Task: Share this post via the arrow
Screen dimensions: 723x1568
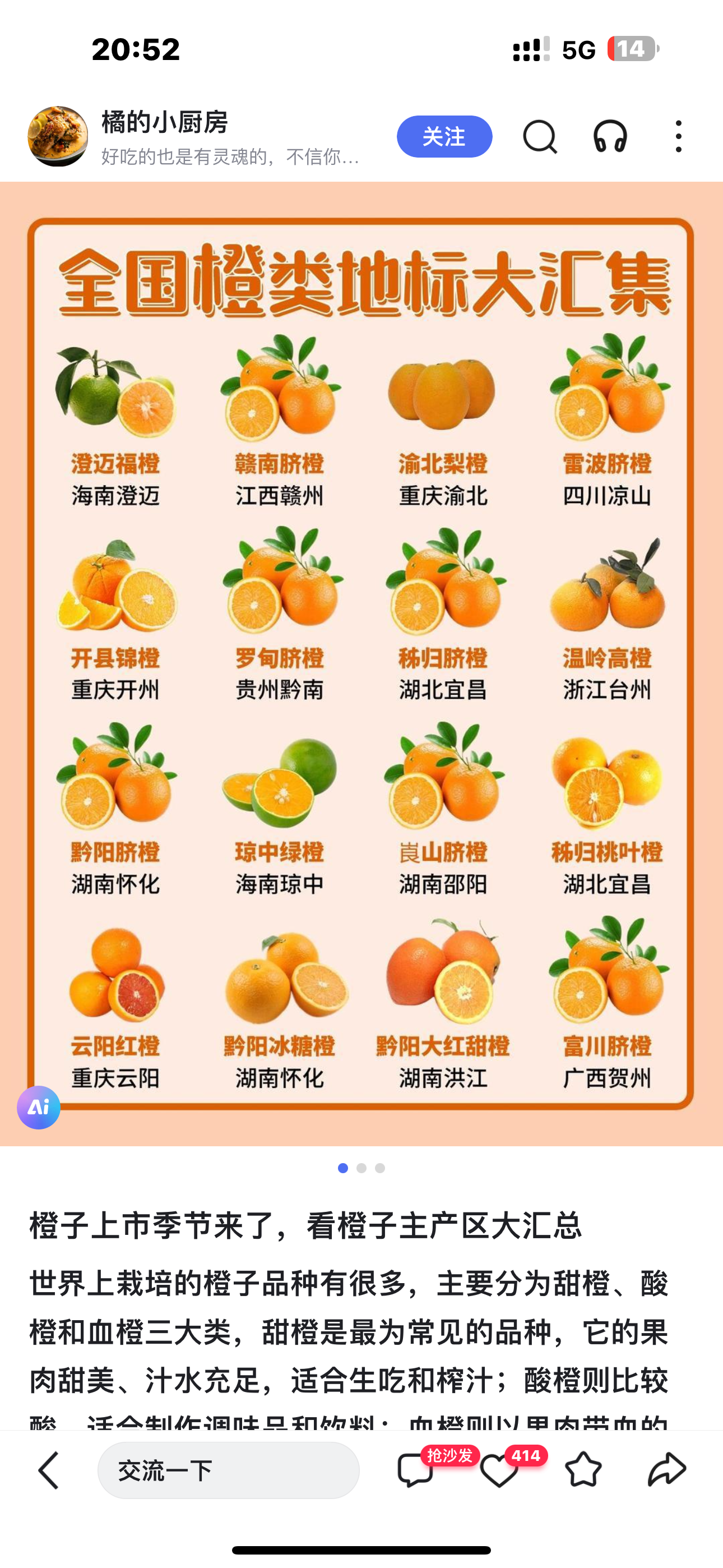Action: pyautogui.click(x=667, y=1470)
